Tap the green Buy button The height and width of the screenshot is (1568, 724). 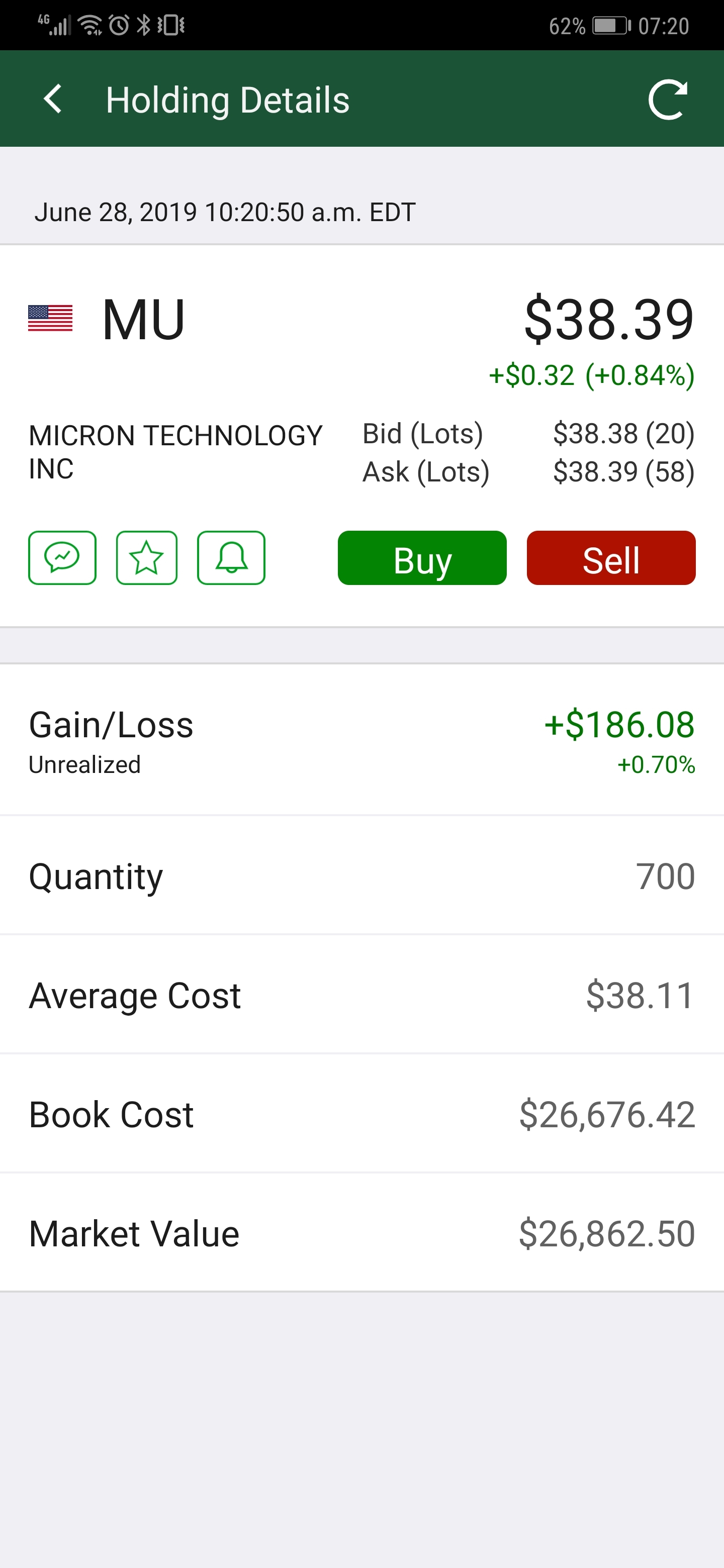pyautogui.click(x=422, y=557)
